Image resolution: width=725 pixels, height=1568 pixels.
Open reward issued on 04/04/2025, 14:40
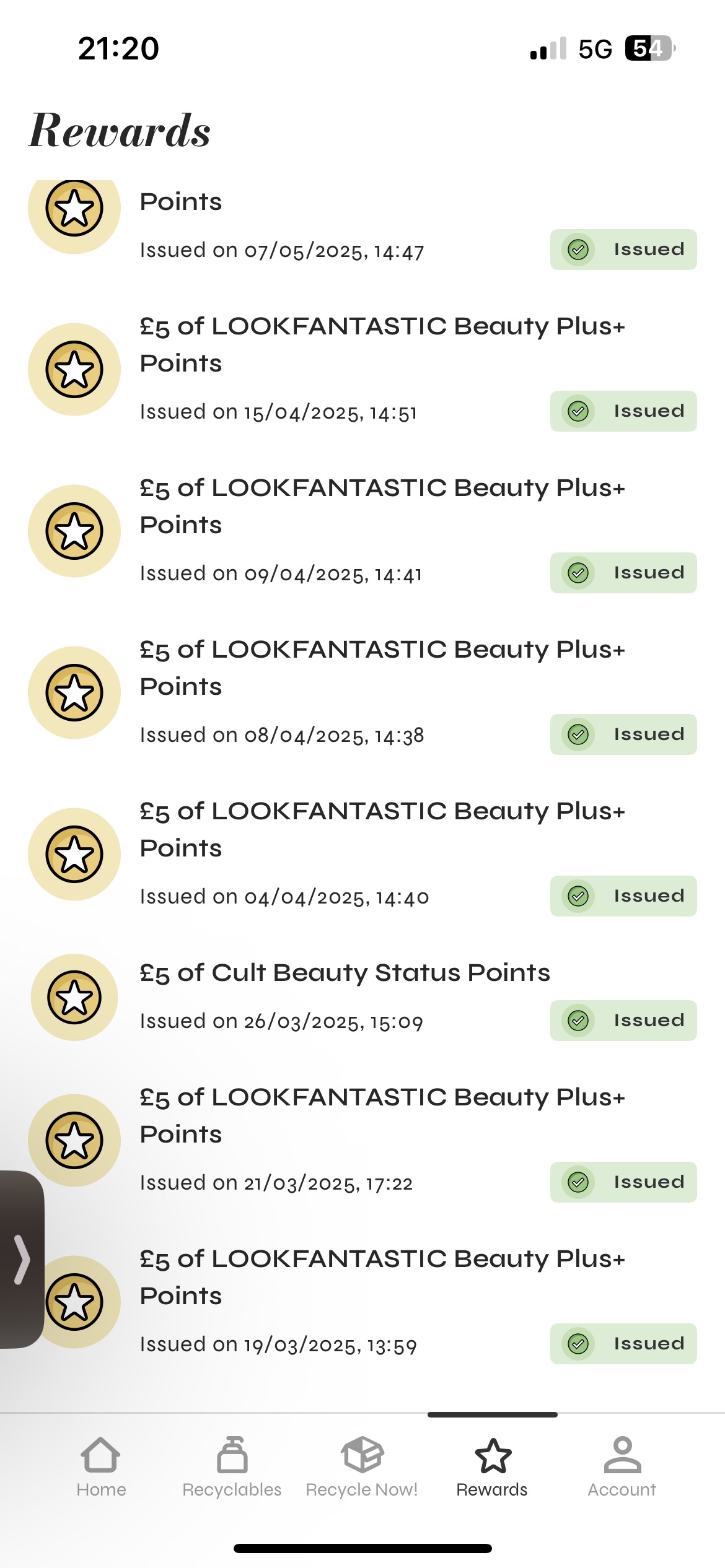(382, 830)
